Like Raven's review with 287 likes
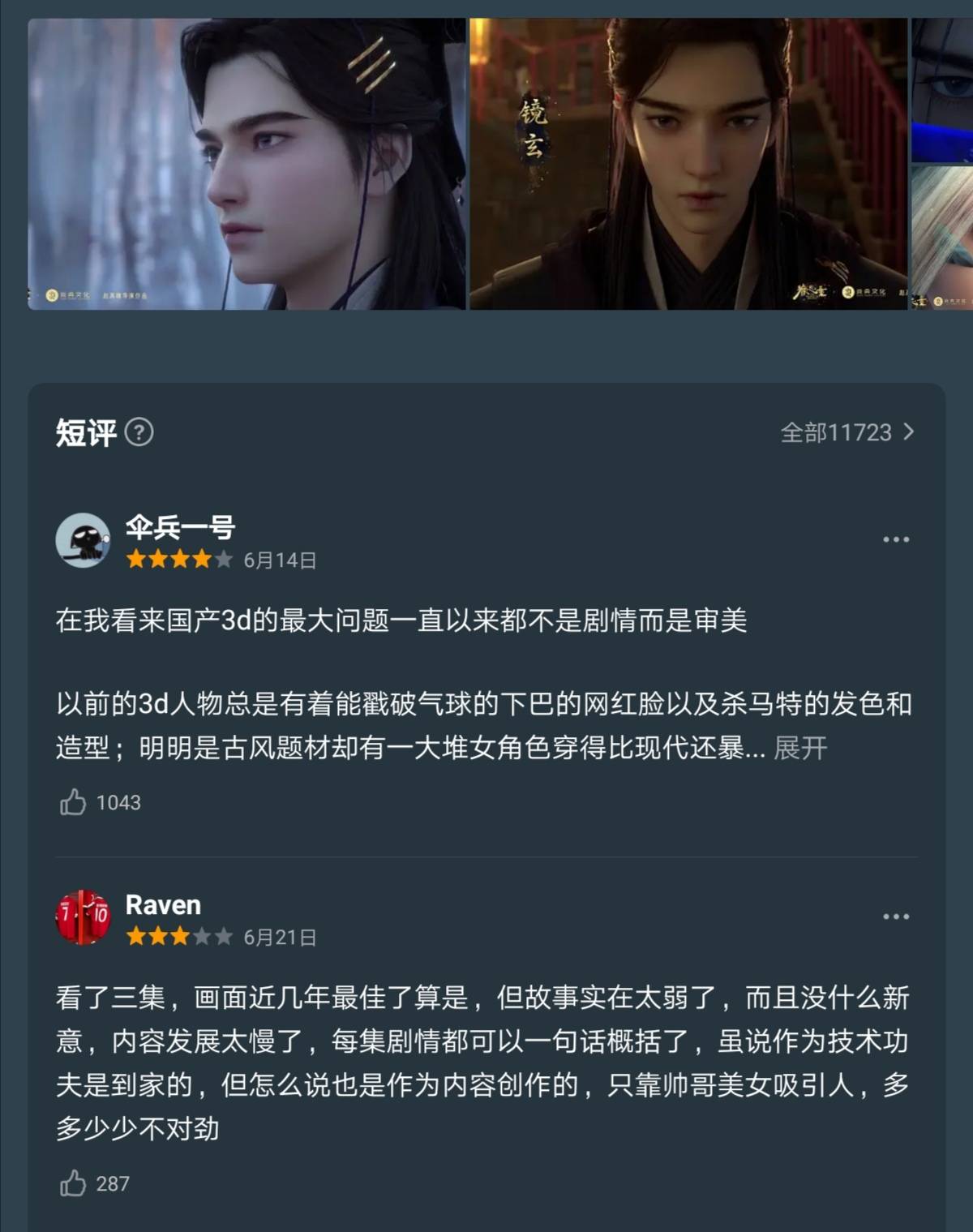Screen dimensions: 973x1232 [73, 1183]
